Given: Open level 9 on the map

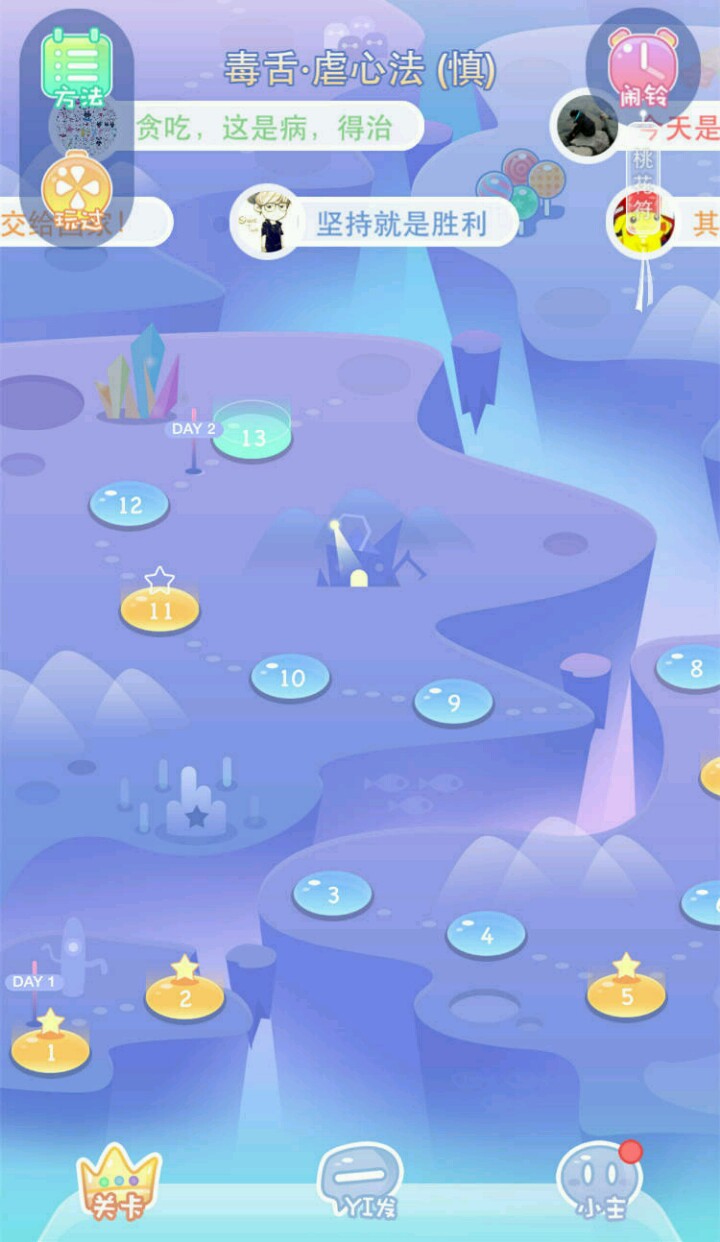Looking at the screenshot, I should 453,702.
